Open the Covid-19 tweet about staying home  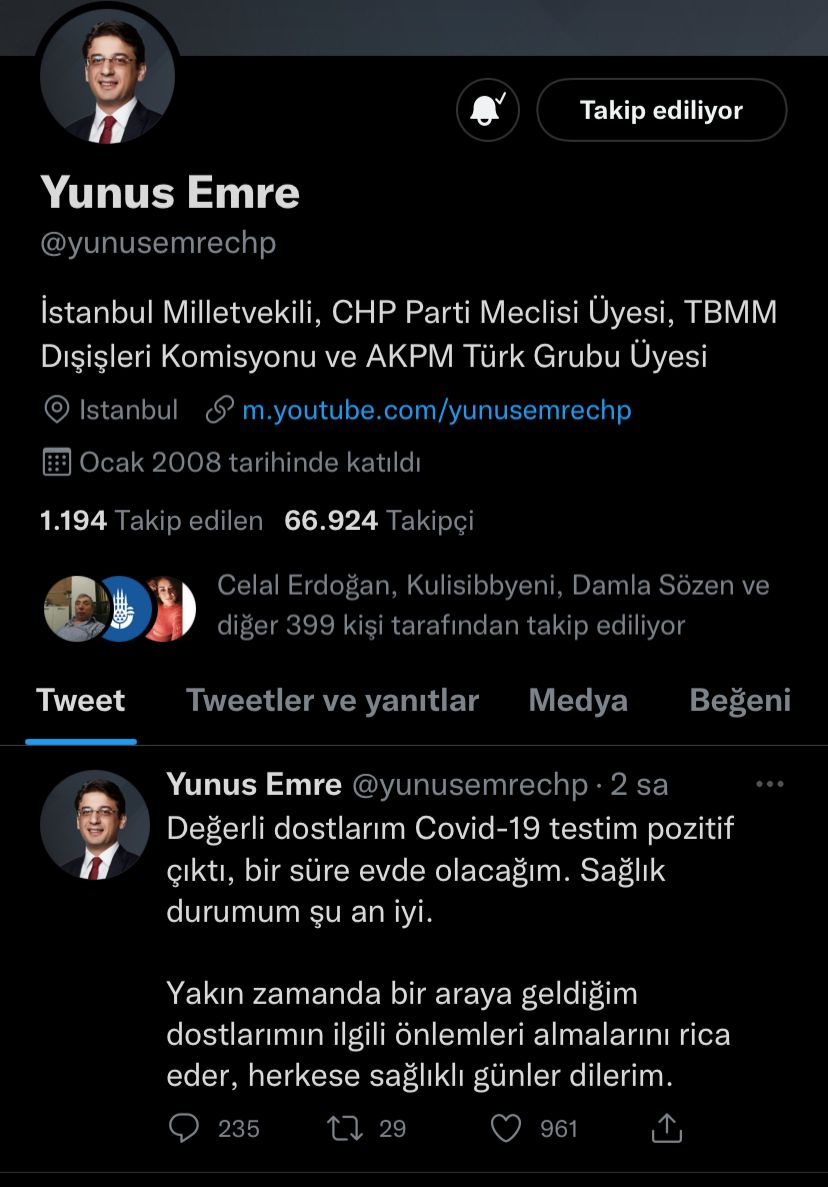pos(450,951)
